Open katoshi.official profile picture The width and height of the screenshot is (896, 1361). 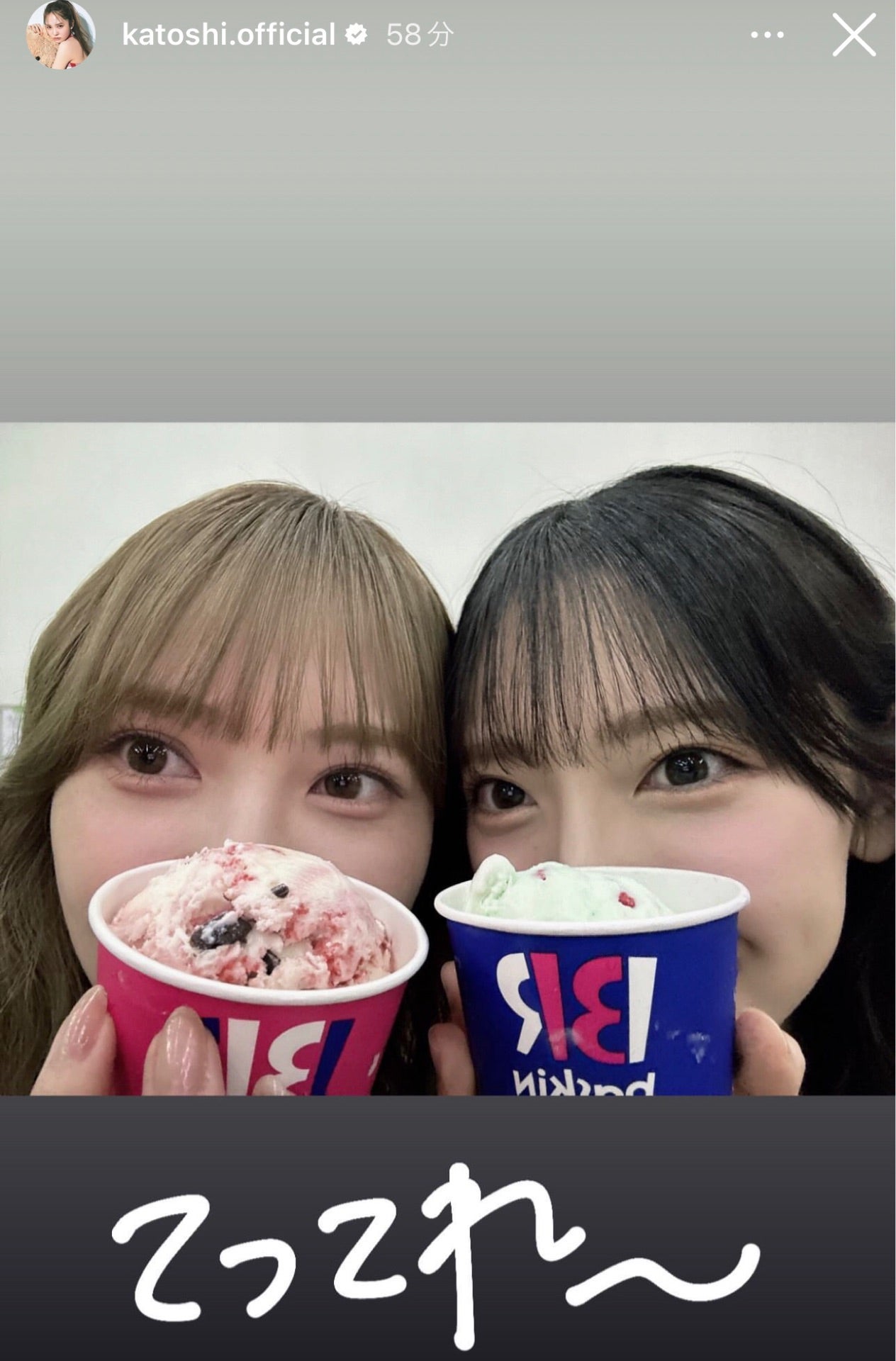coord(60,35)
